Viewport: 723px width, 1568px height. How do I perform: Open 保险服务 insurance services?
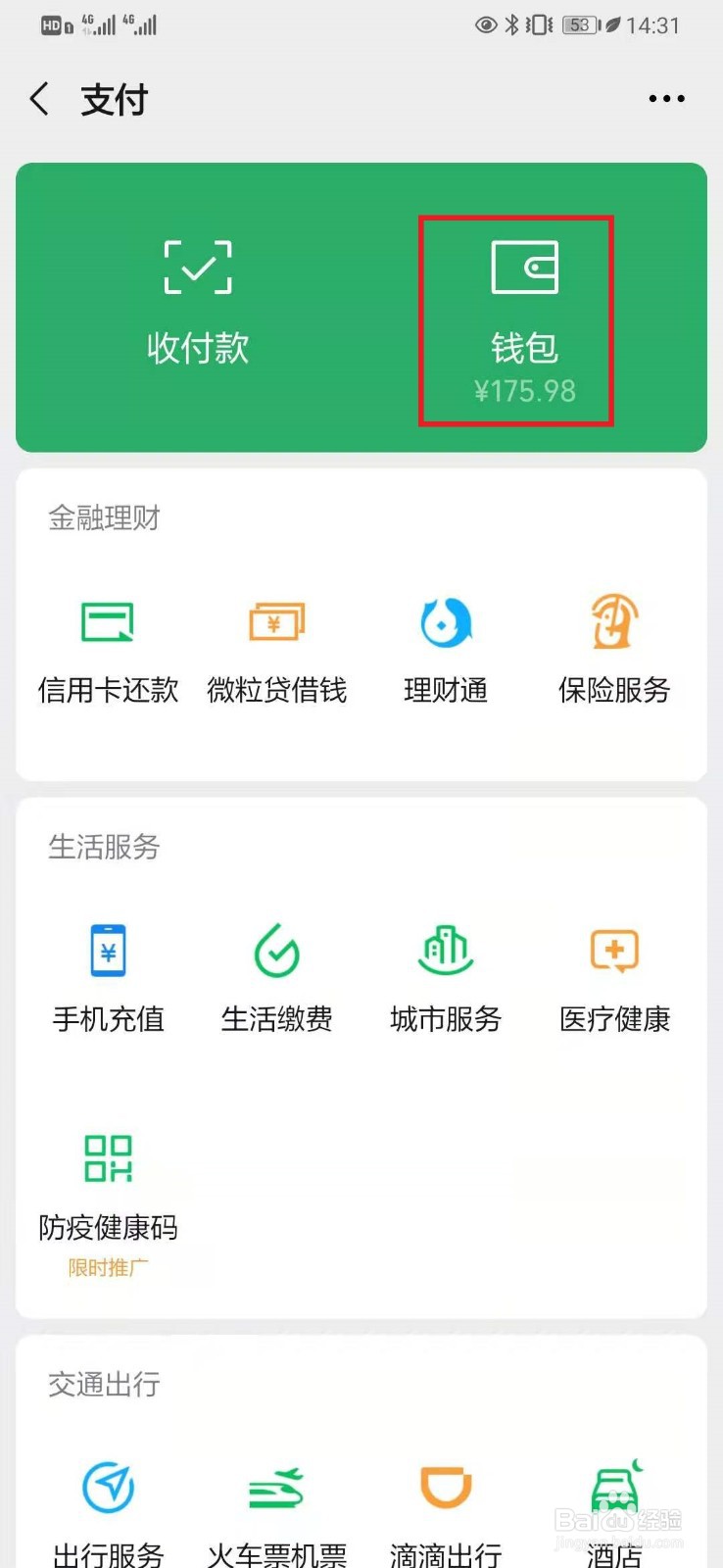614,647
